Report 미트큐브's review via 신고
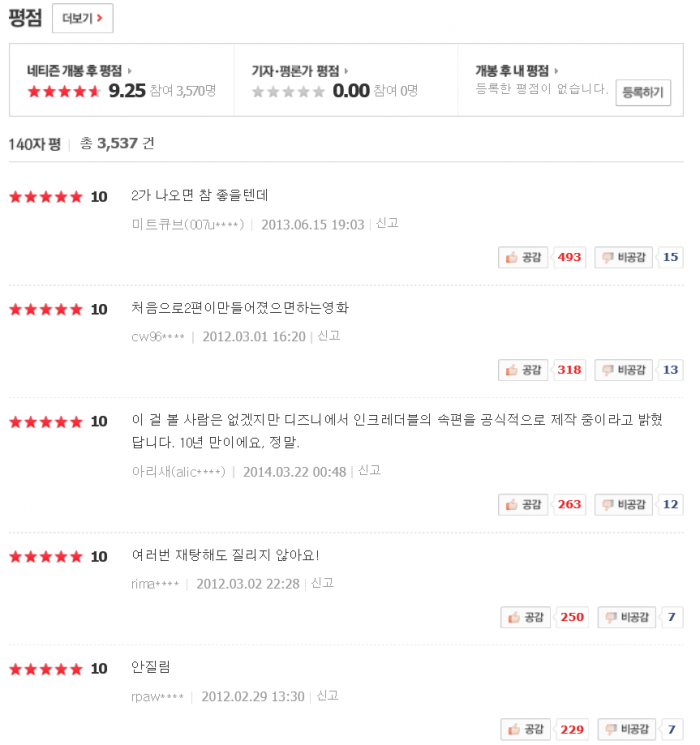 (387, 223)
